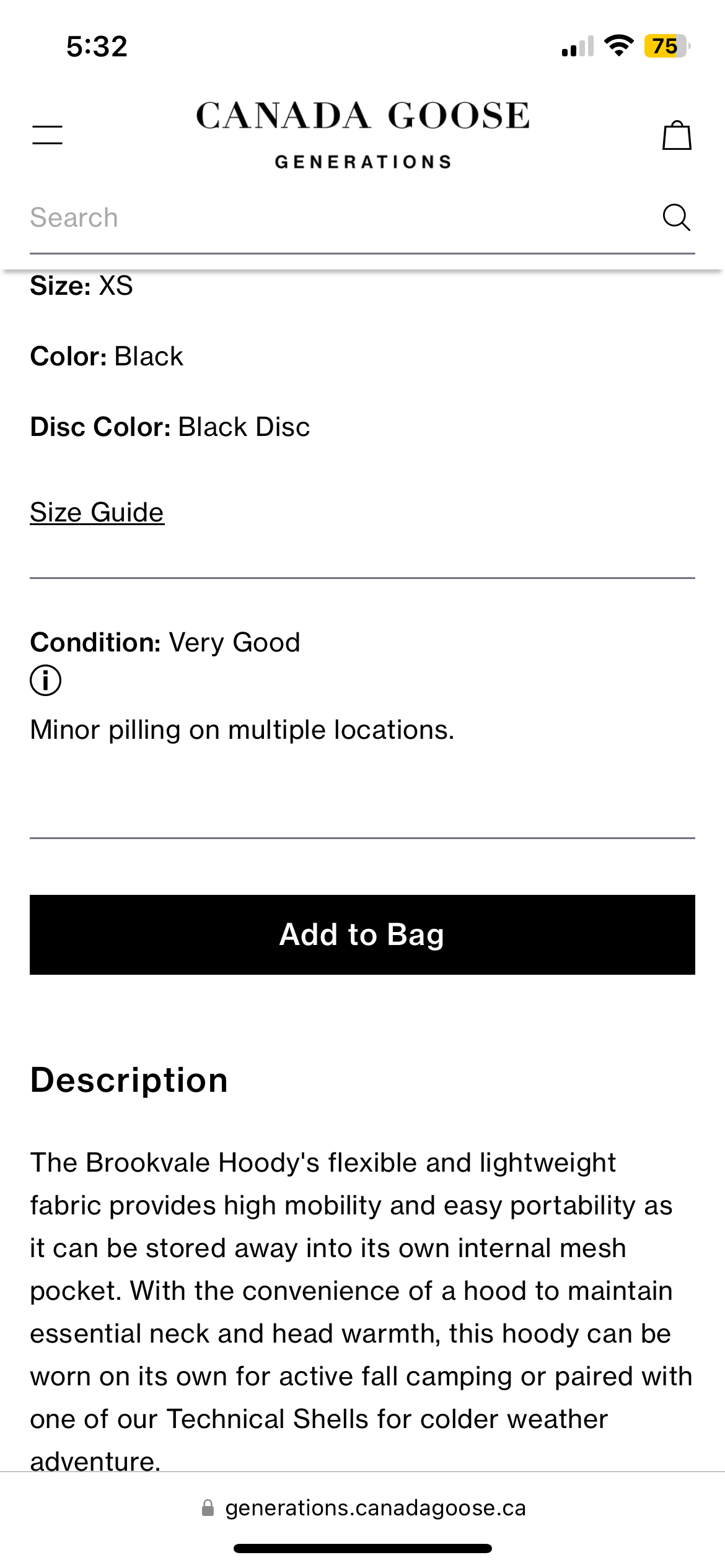725x1568 pixels.
Task: Open the Size Guide link
Action: pos(97,513)
